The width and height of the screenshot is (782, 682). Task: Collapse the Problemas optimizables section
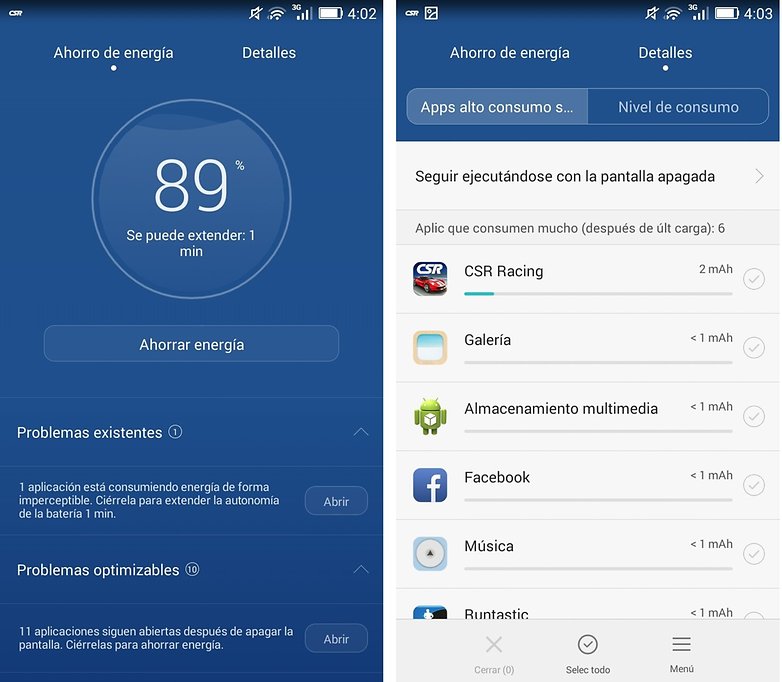click(x=361, y=570)
